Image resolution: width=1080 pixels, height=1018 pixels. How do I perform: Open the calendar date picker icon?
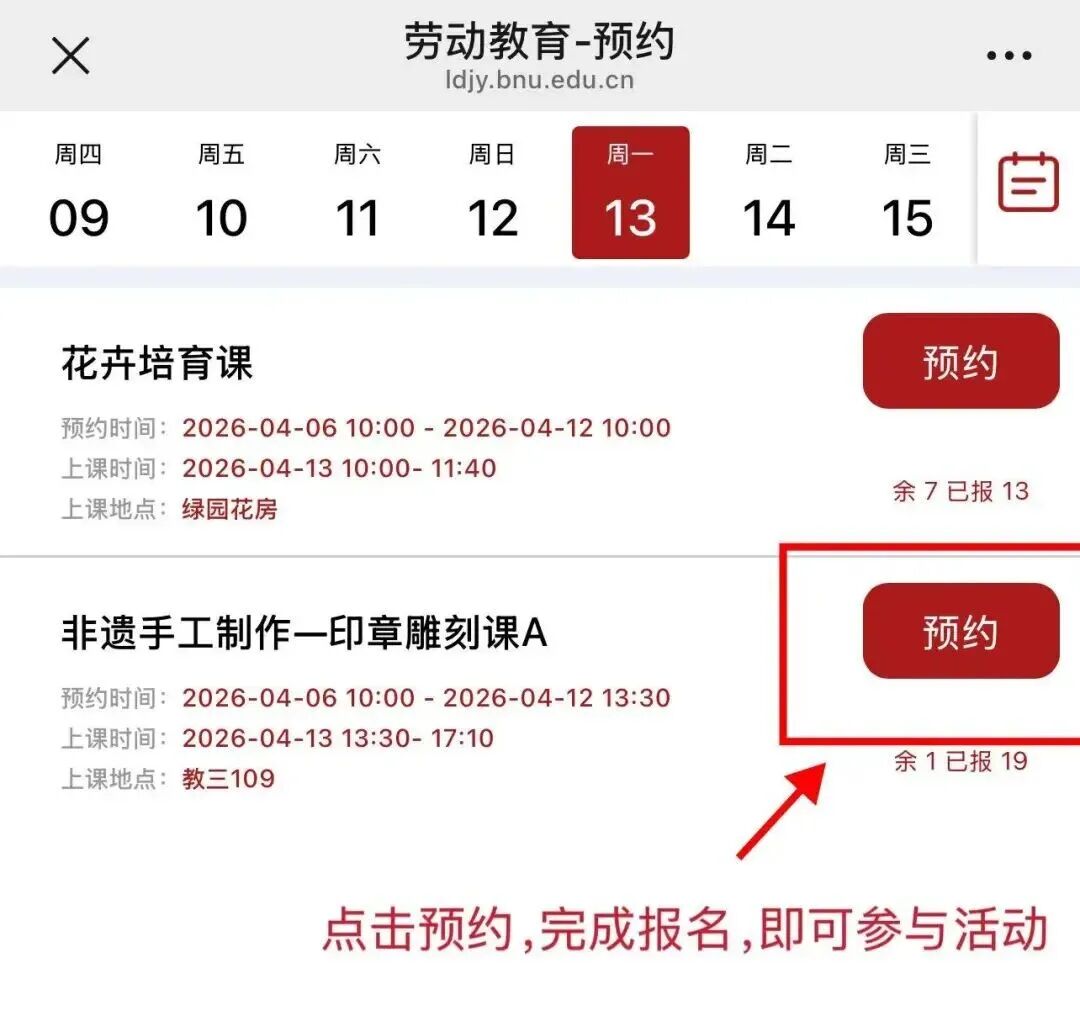coord(1028,183)
